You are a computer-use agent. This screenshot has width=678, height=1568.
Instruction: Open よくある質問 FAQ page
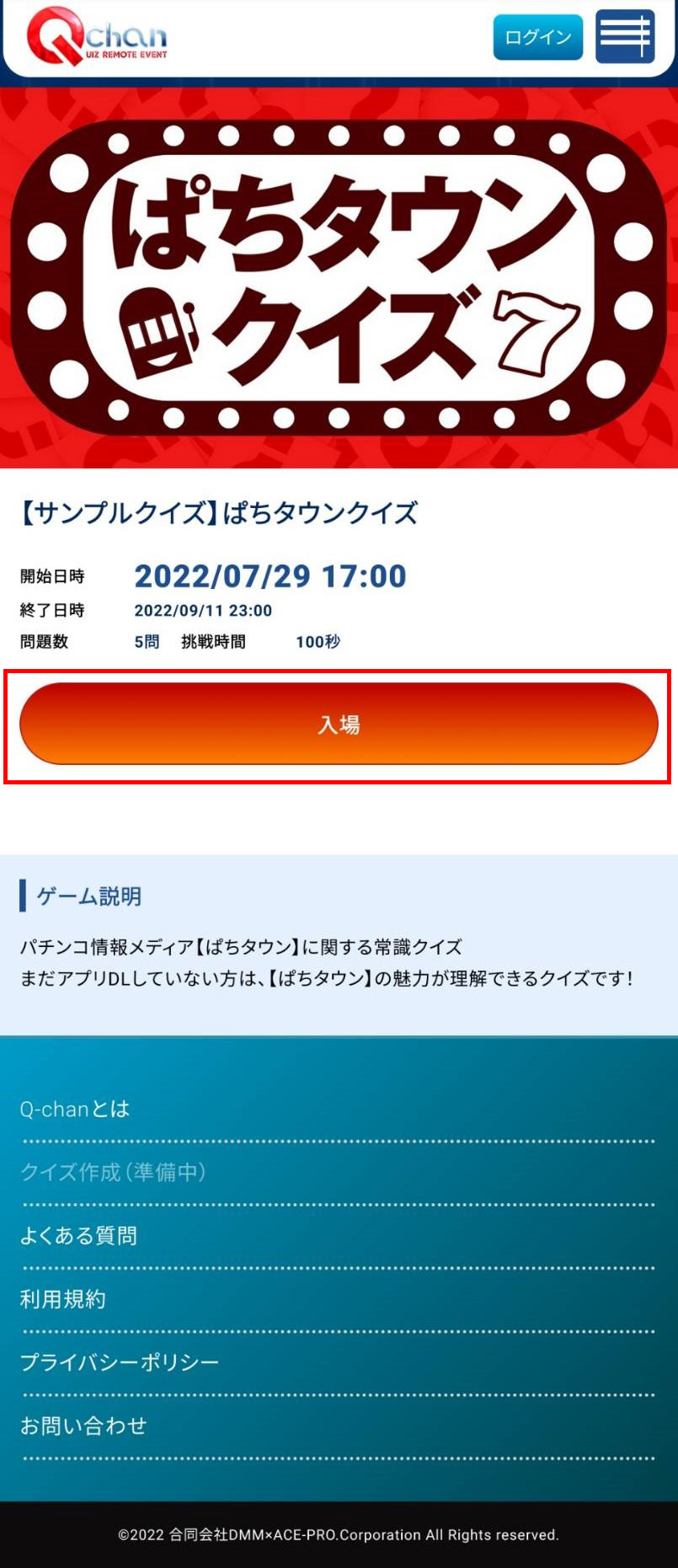pos(78,1235)
